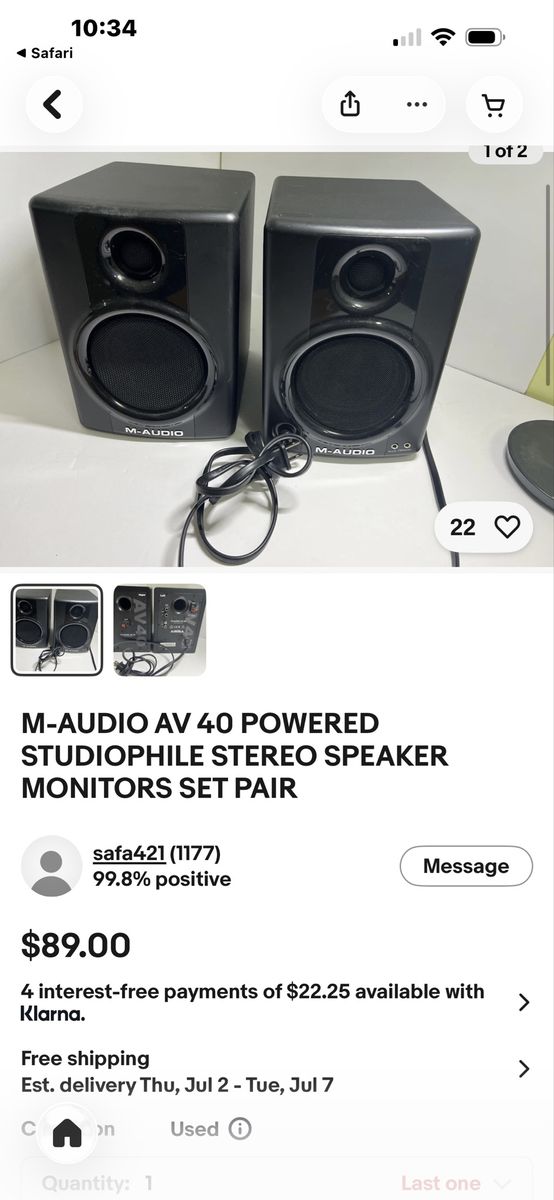Open seller safa421's profile
This screenshot has width=554, height=1200.
coord(128,853)
